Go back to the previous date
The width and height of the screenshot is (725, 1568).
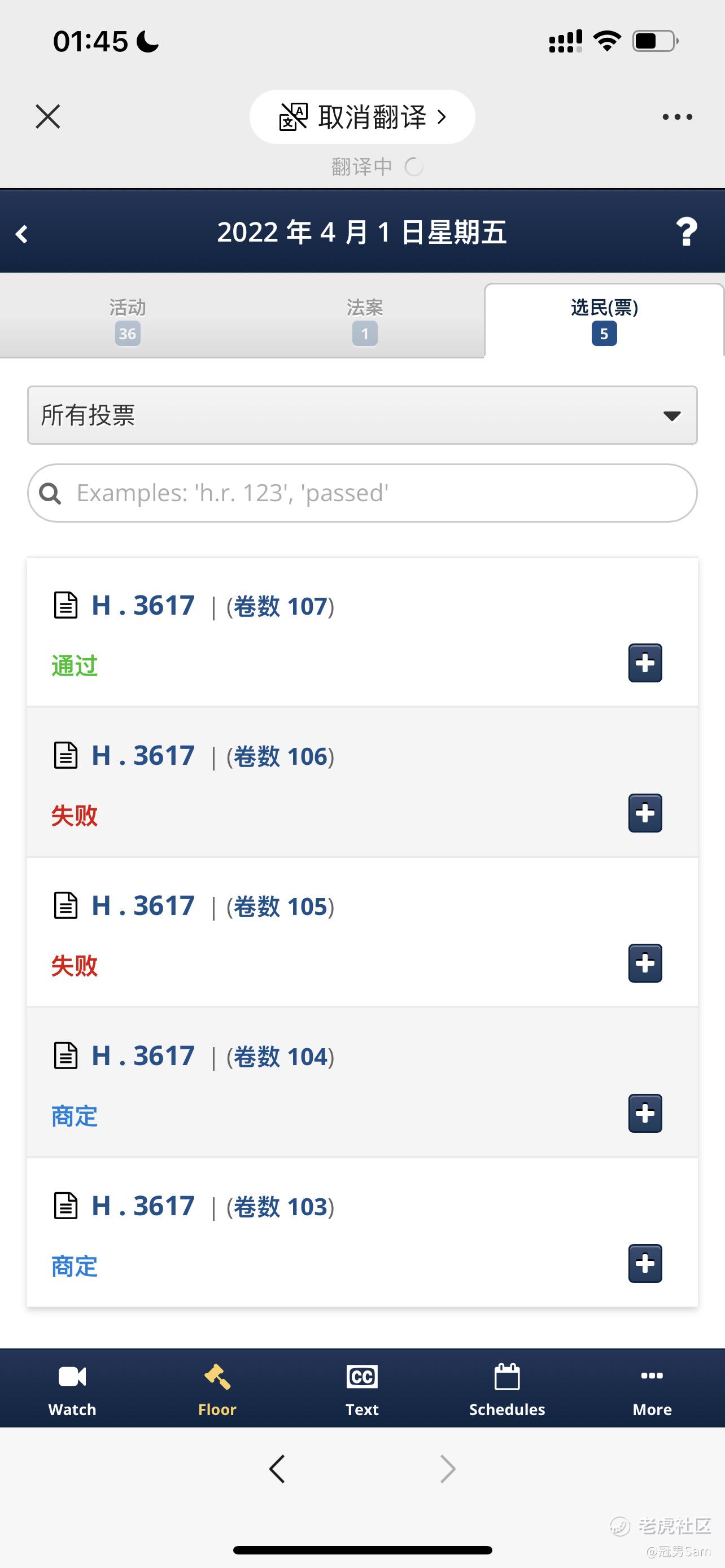(x=22, y=234)
